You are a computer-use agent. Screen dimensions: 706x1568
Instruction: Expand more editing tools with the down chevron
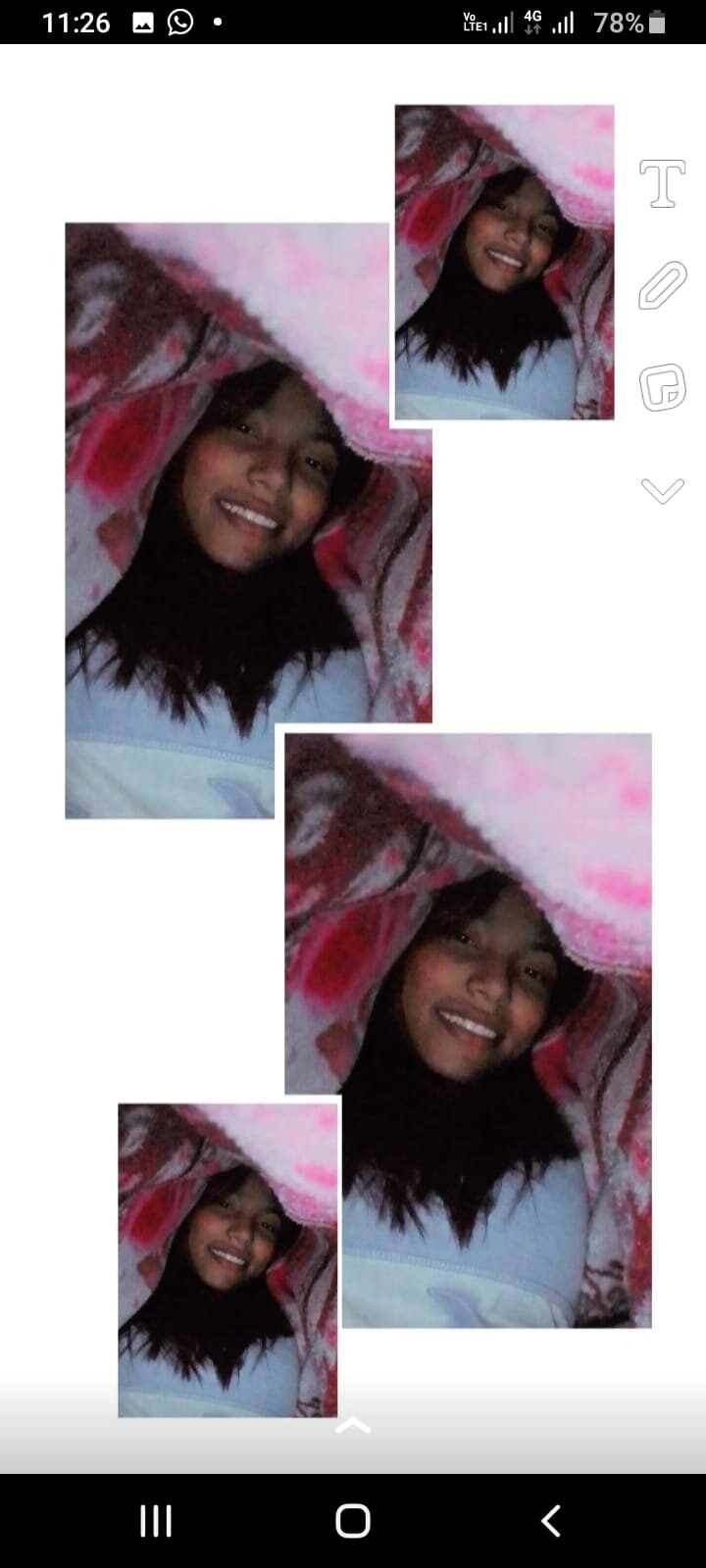click(x=663, y=490)
